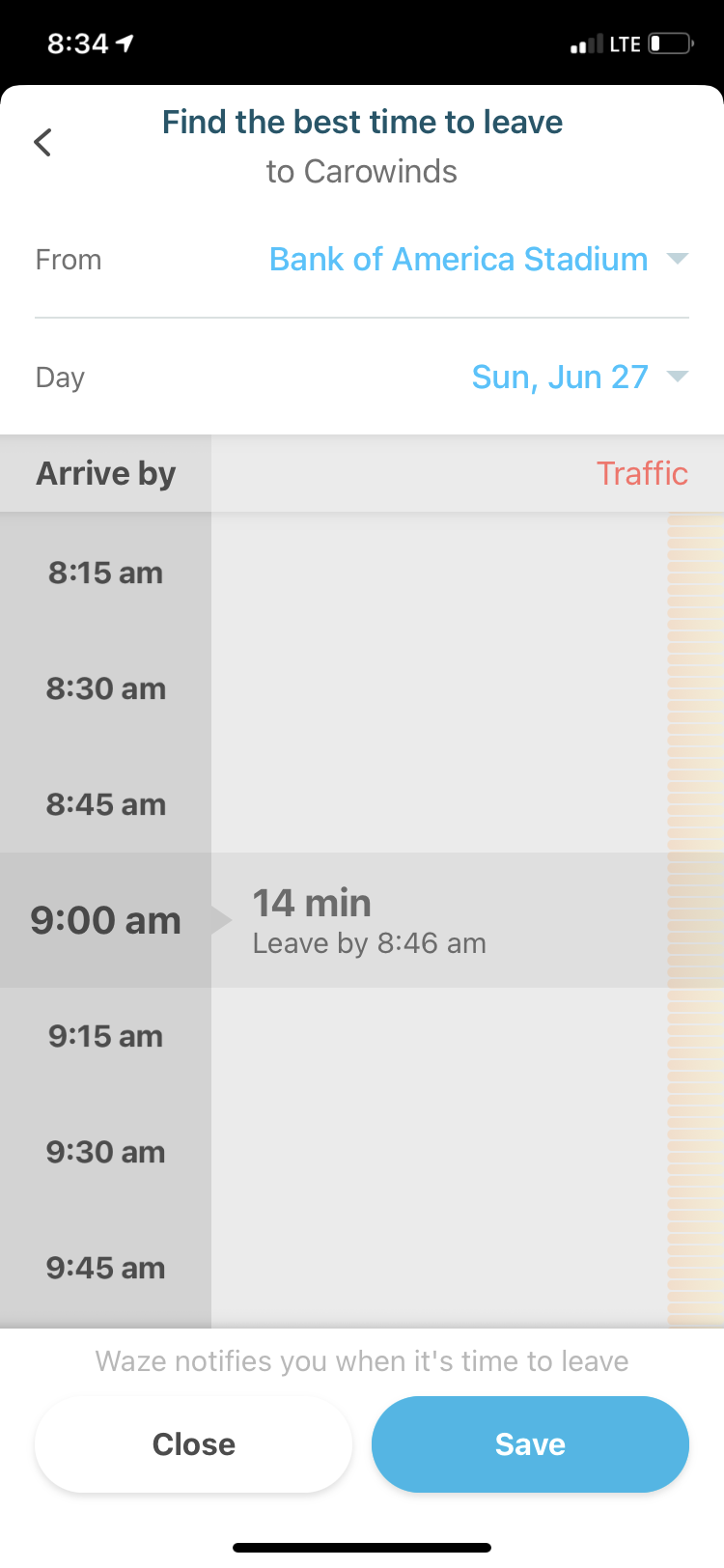The width and height of the screenshot is (724, 1568).
Task: Save the planned drive
Action: pos(530,1444)
